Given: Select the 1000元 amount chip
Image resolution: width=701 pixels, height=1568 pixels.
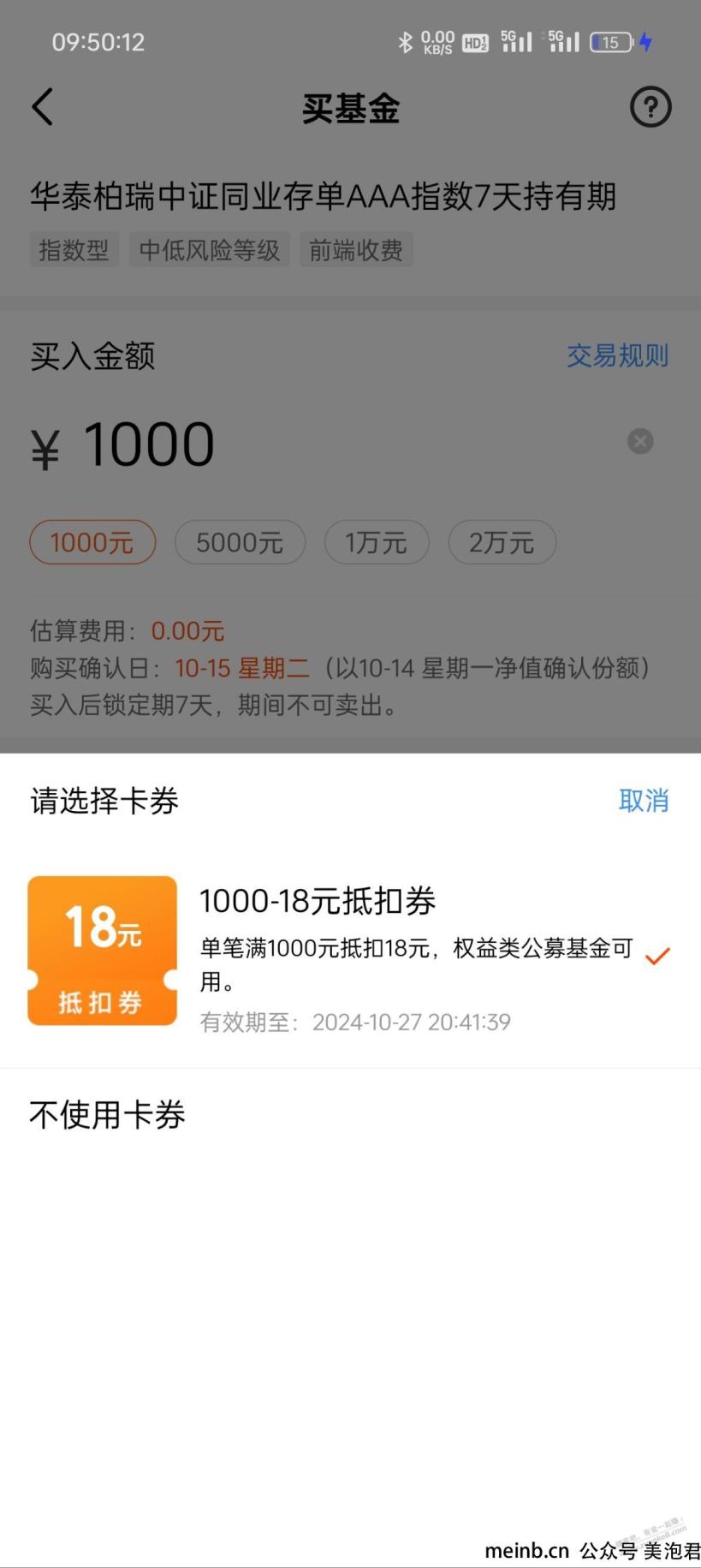Looking at the screenshot, I should (92, 543).
